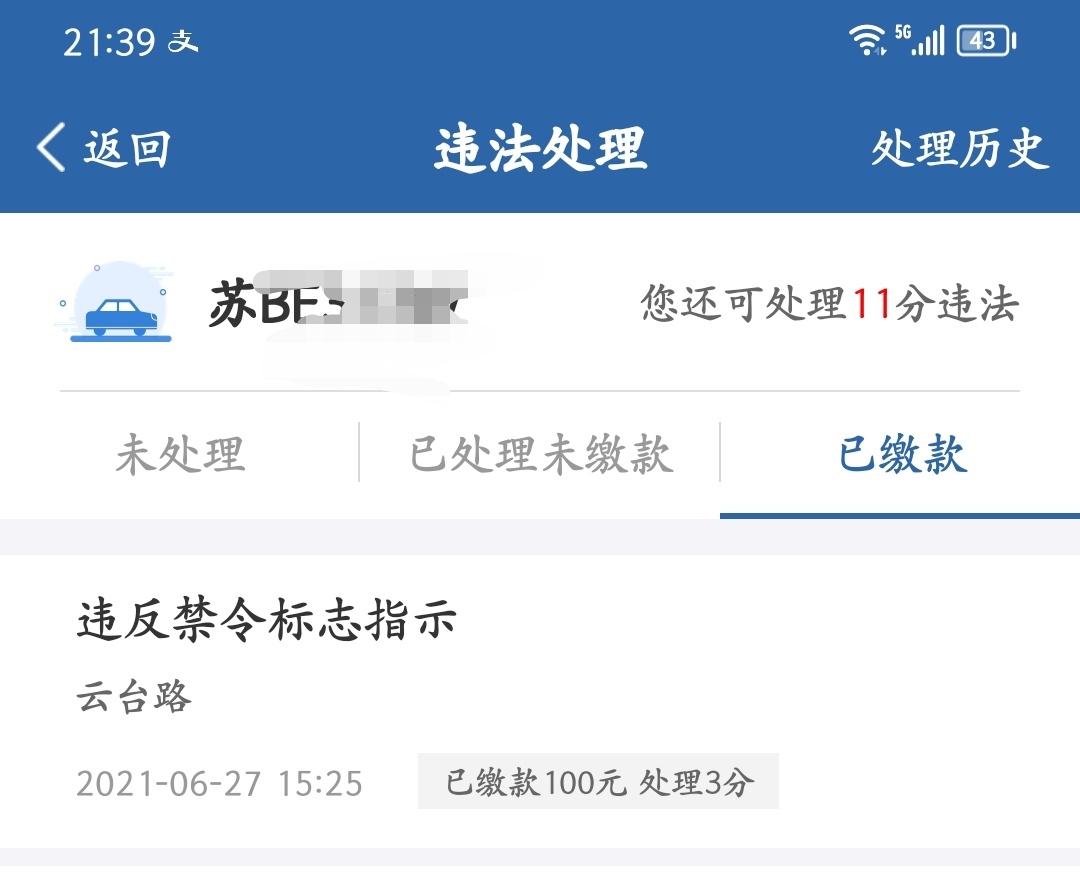Go back using 返回 button
1080x889 pixels.
tap(104, 149)
